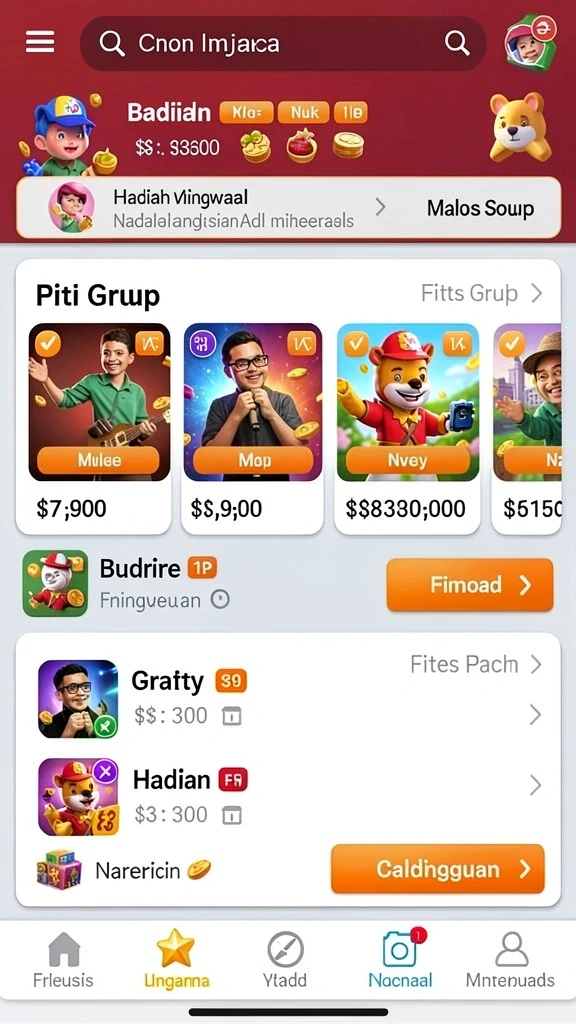This screenshot has height=1024, width=576.
Task: Tap the orange Fimoad button
Action: pos(470,584)
